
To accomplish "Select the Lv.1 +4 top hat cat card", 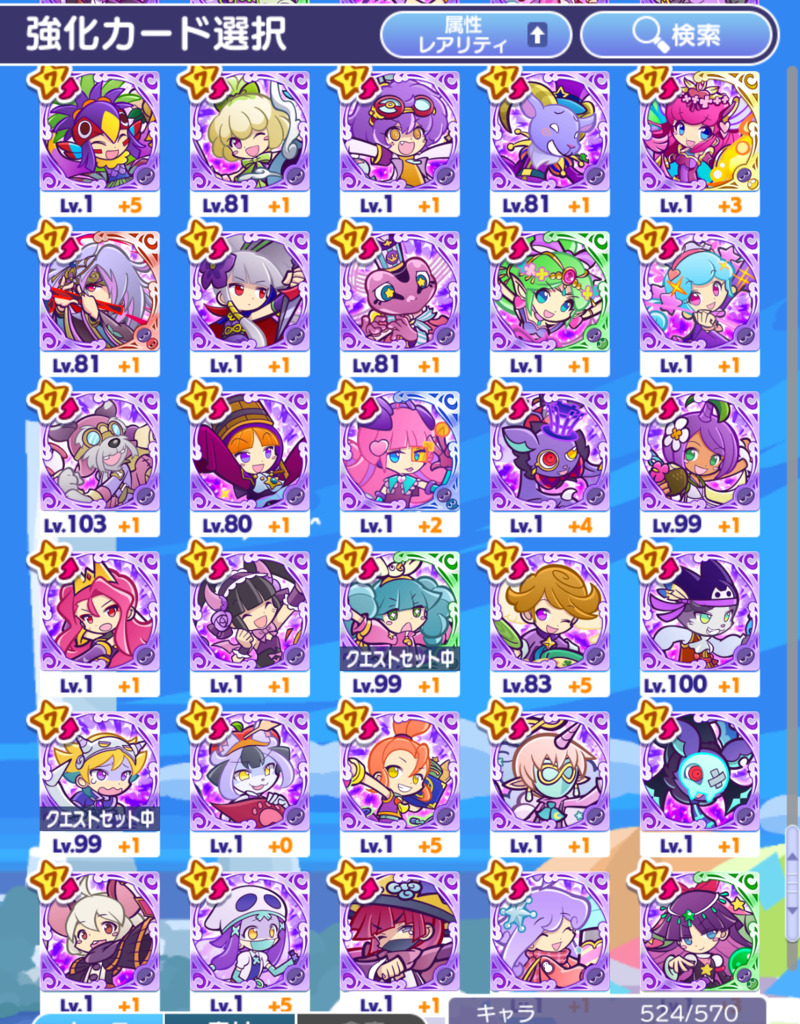I will tap(549, 452).
